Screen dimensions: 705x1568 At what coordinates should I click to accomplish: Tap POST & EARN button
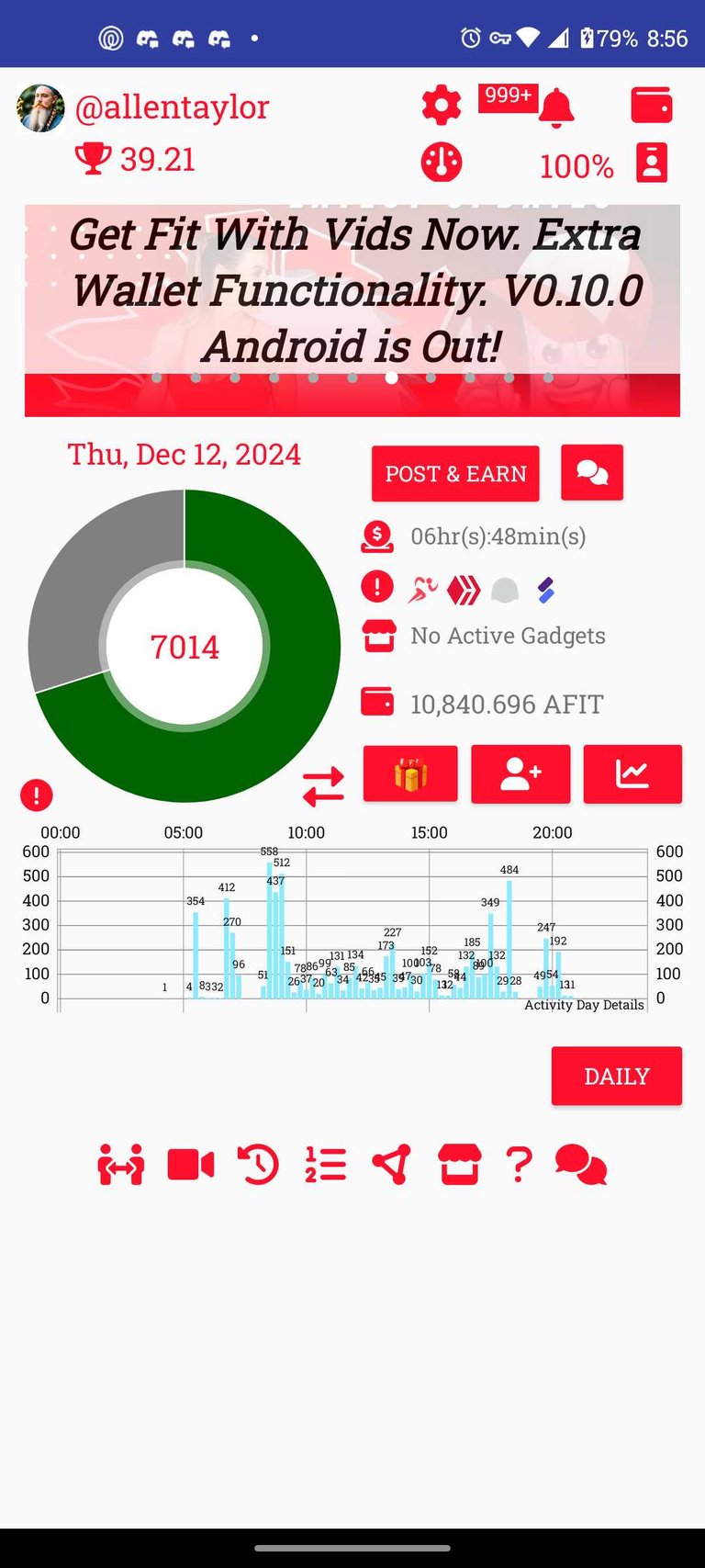[455, 474]
